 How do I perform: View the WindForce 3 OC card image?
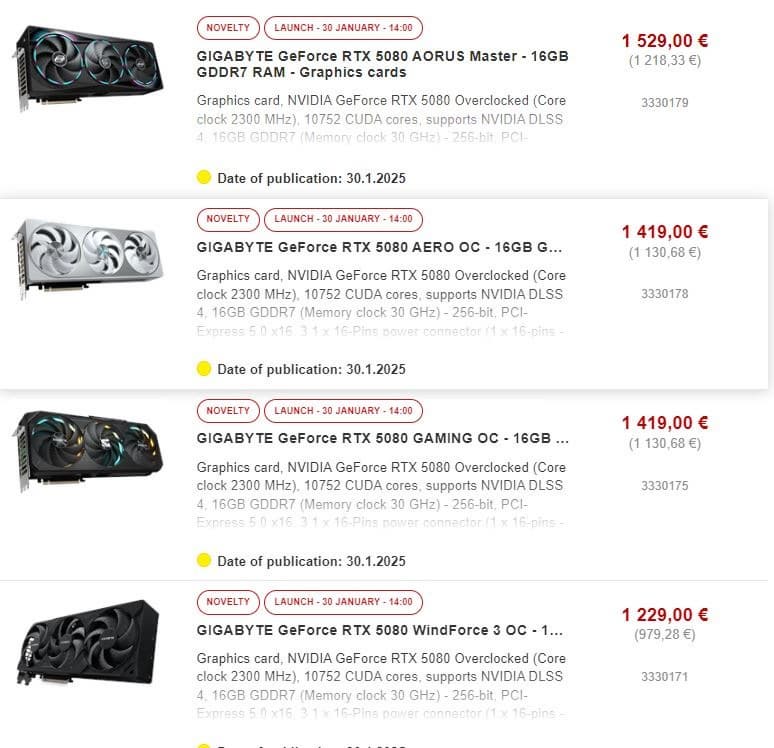pyautogui.click(x=88, y=640)
